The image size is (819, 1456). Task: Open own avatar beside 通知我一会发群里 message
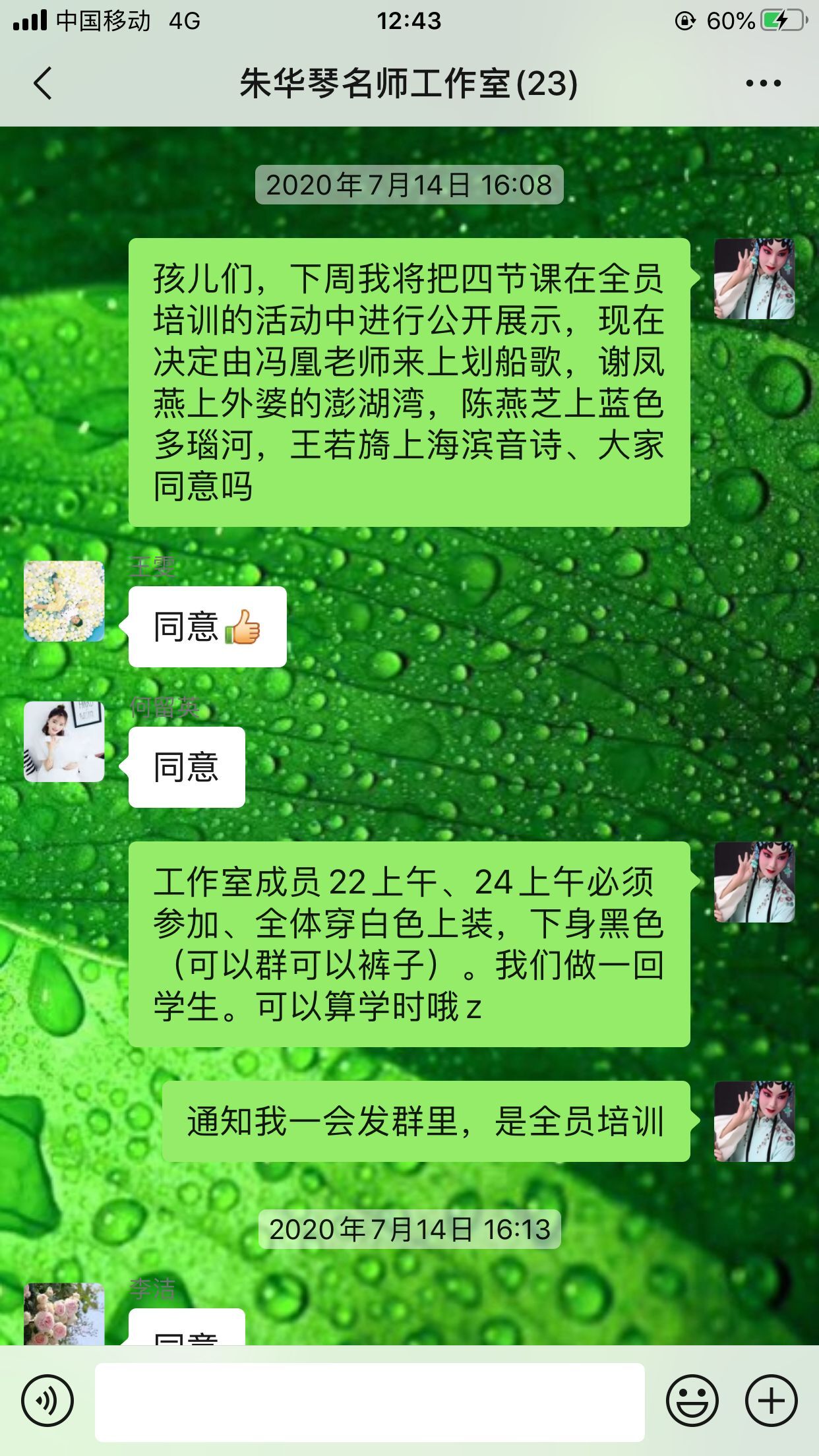(x=754, y=1122)
